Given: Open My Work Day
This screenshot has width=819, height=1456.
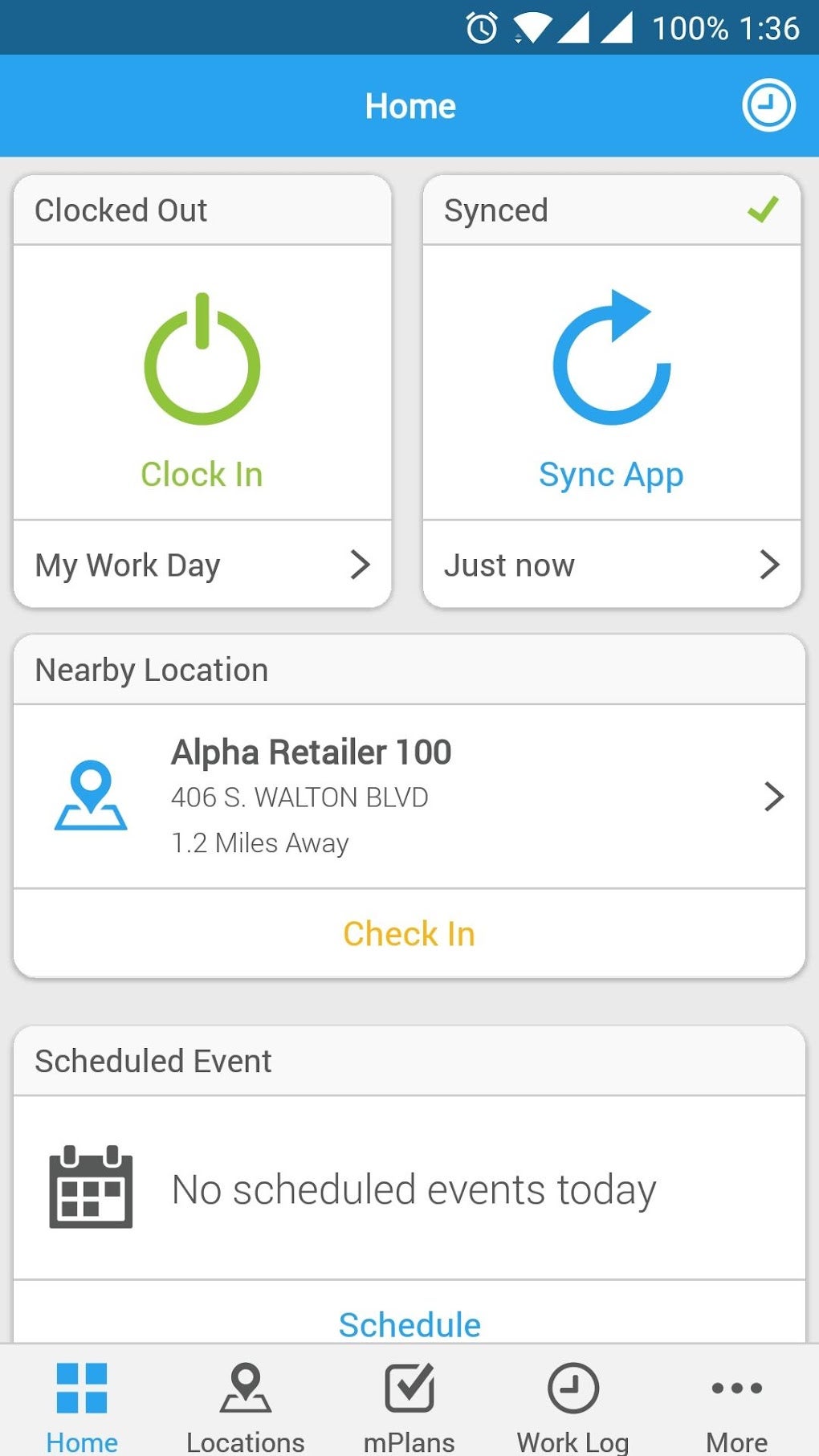Looking at the screenshot, I should tap(202, 565).
